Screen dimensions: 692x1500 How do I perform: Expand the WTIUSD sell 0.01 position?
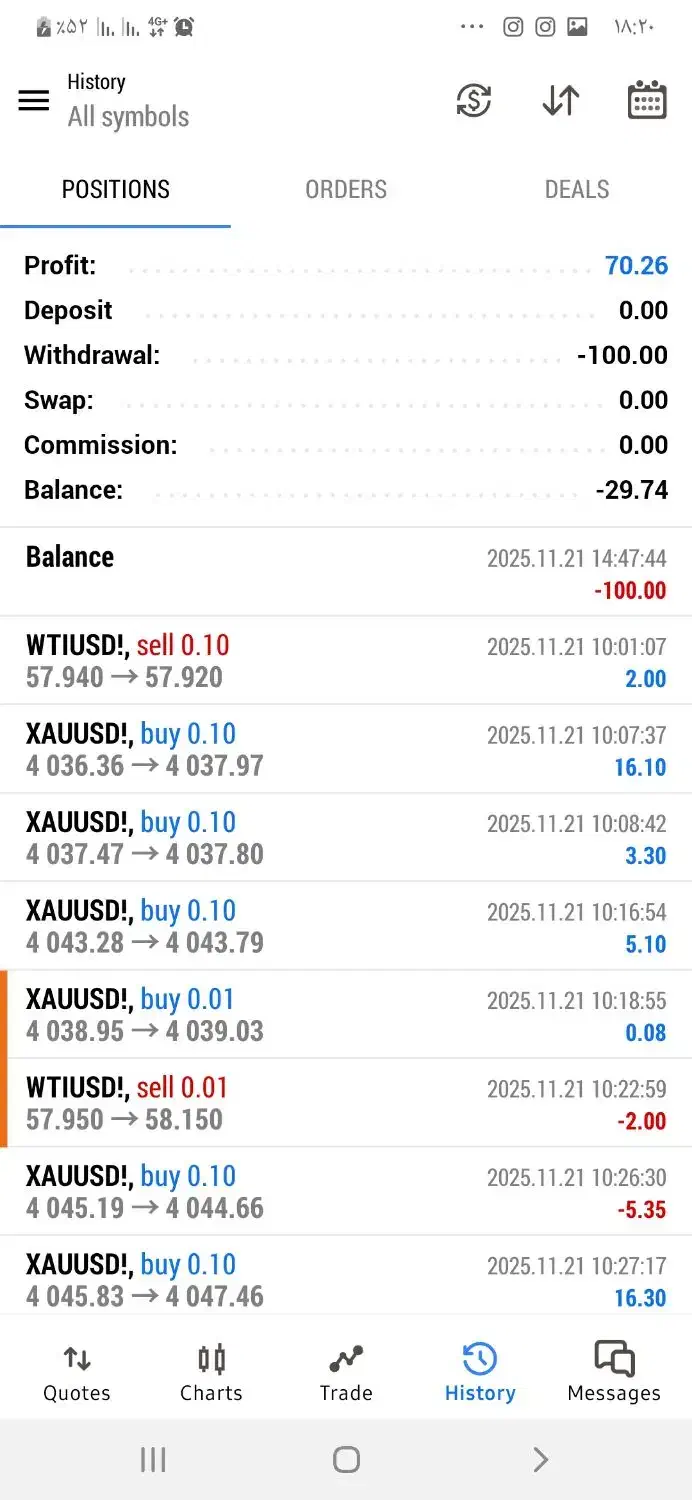click(346, 1103)
